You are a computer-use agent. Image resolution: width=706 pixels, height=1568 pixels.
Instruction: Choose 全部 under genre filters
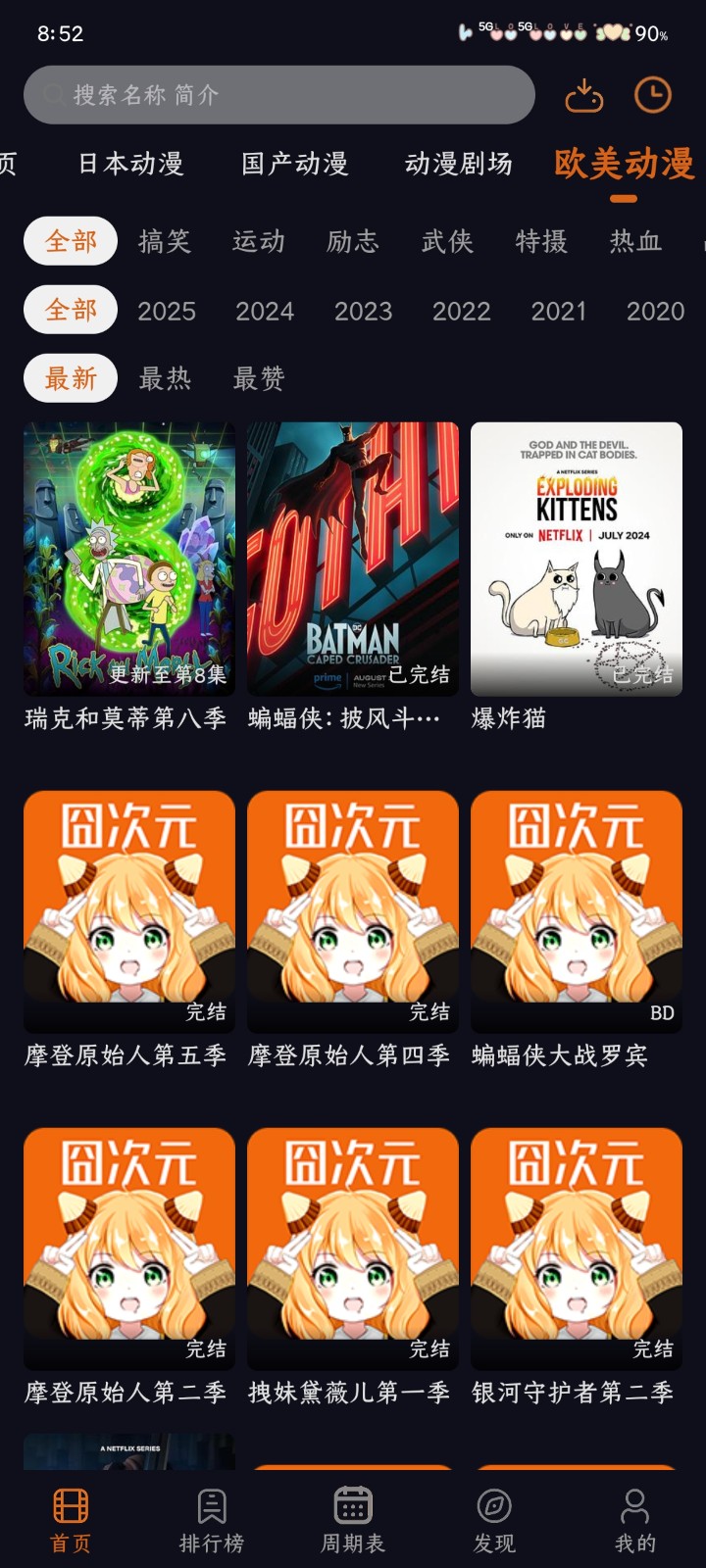coord(70,241)
